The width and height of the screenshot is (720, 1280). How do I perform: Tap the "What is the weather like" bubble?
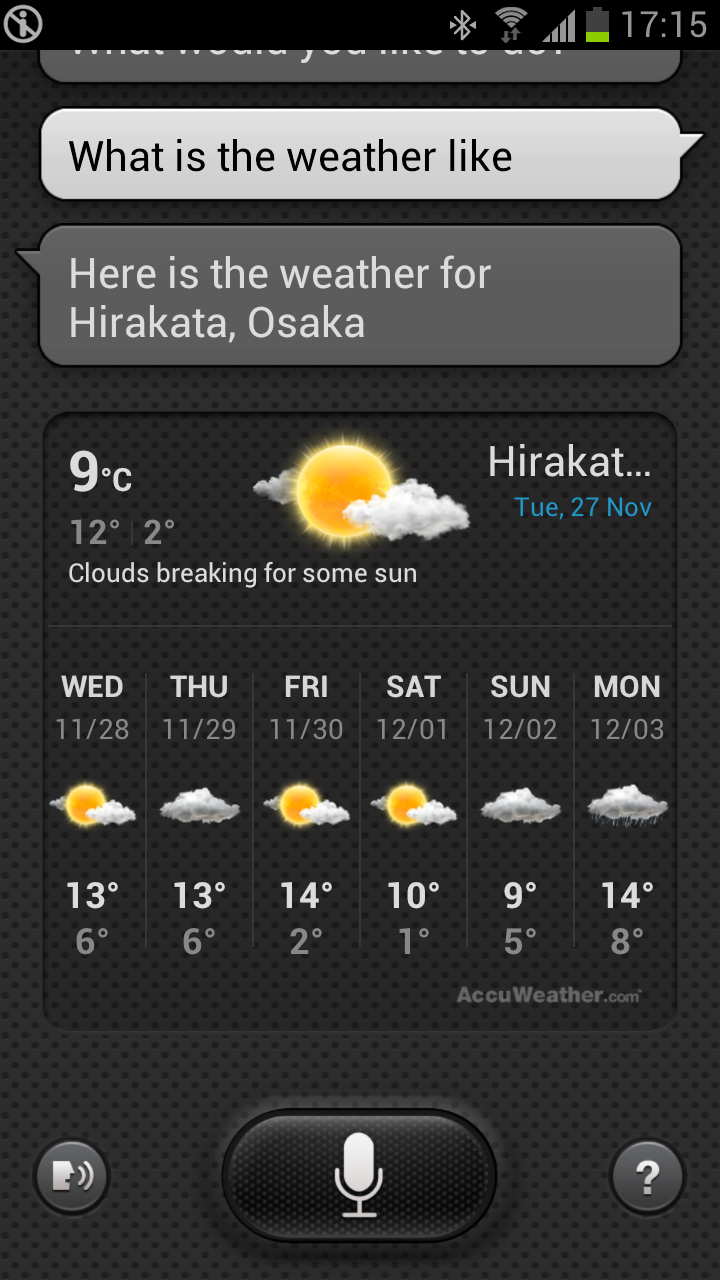click(x=361, y=156)
